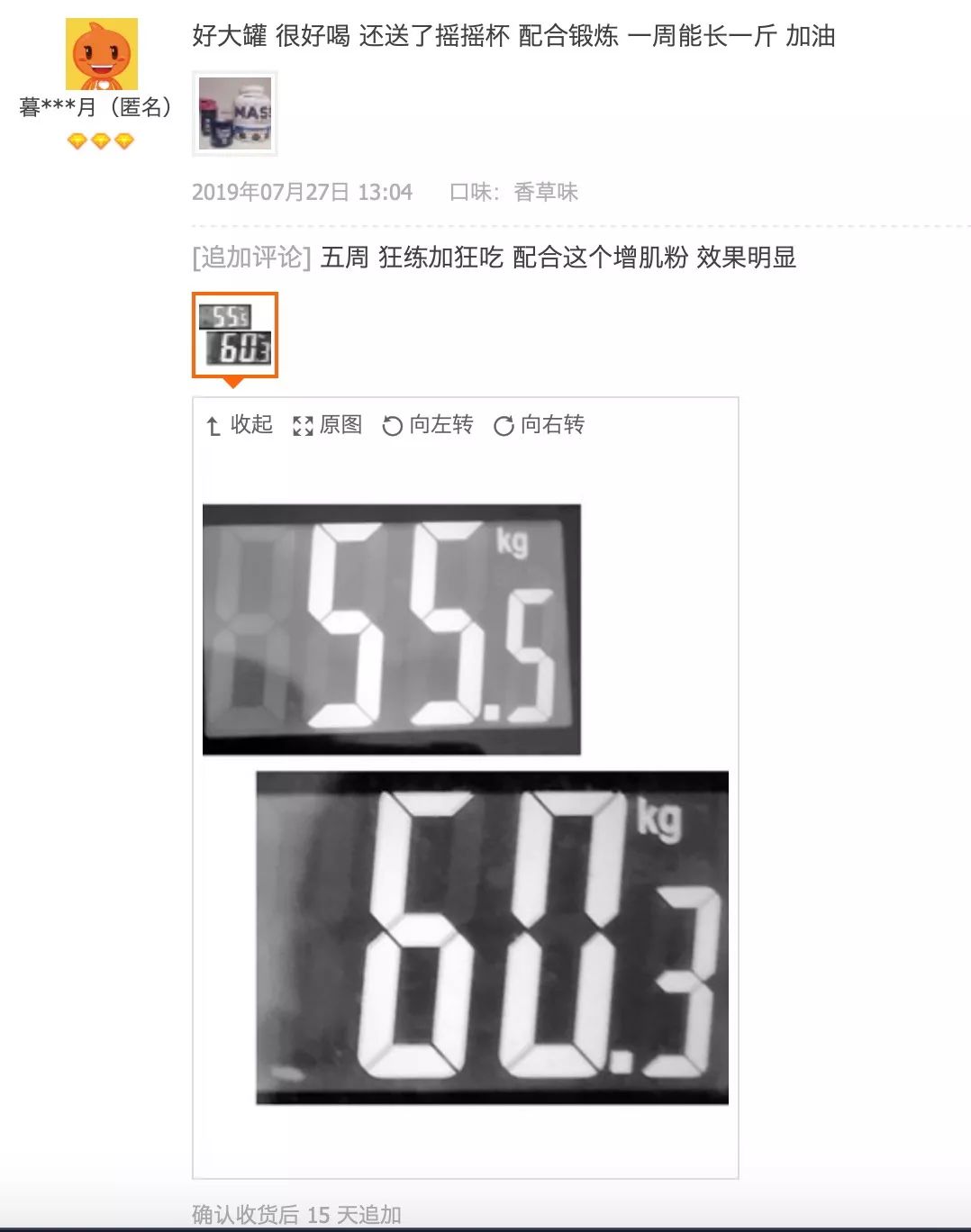Rotate the photo right with 向右转
The image size is (971, 1232).
540,425
